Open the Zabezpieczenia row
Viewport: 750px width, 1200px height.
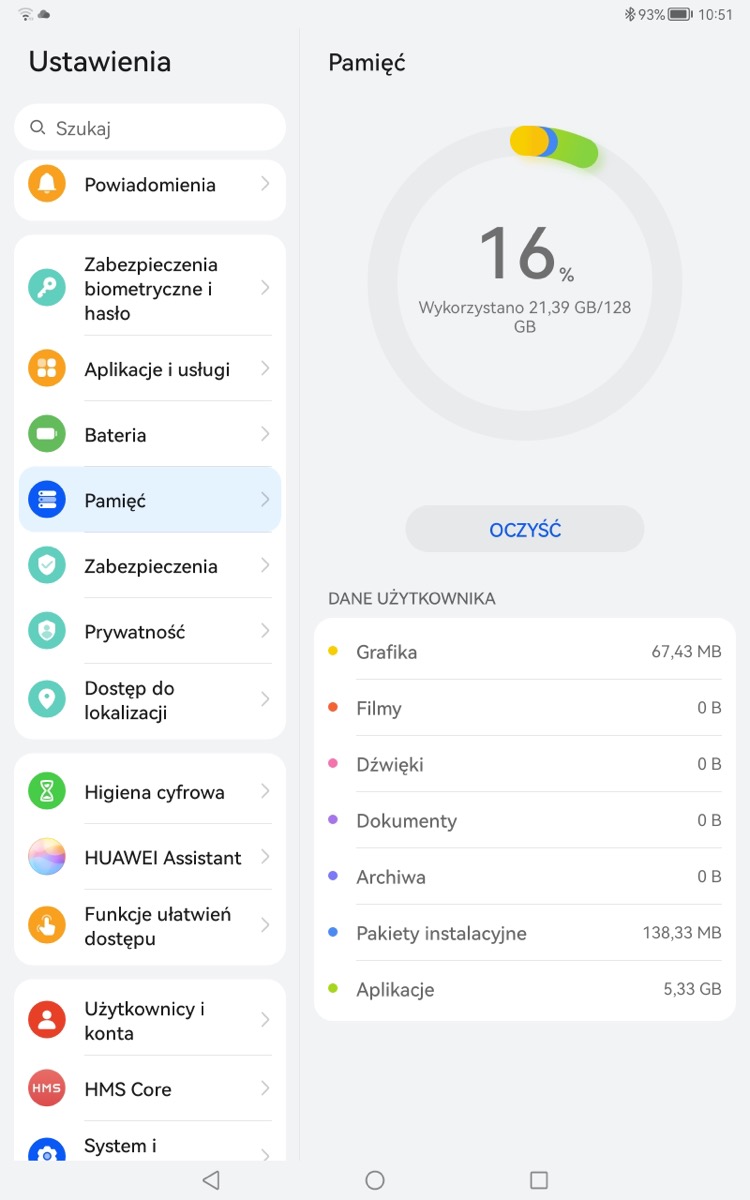150,566
